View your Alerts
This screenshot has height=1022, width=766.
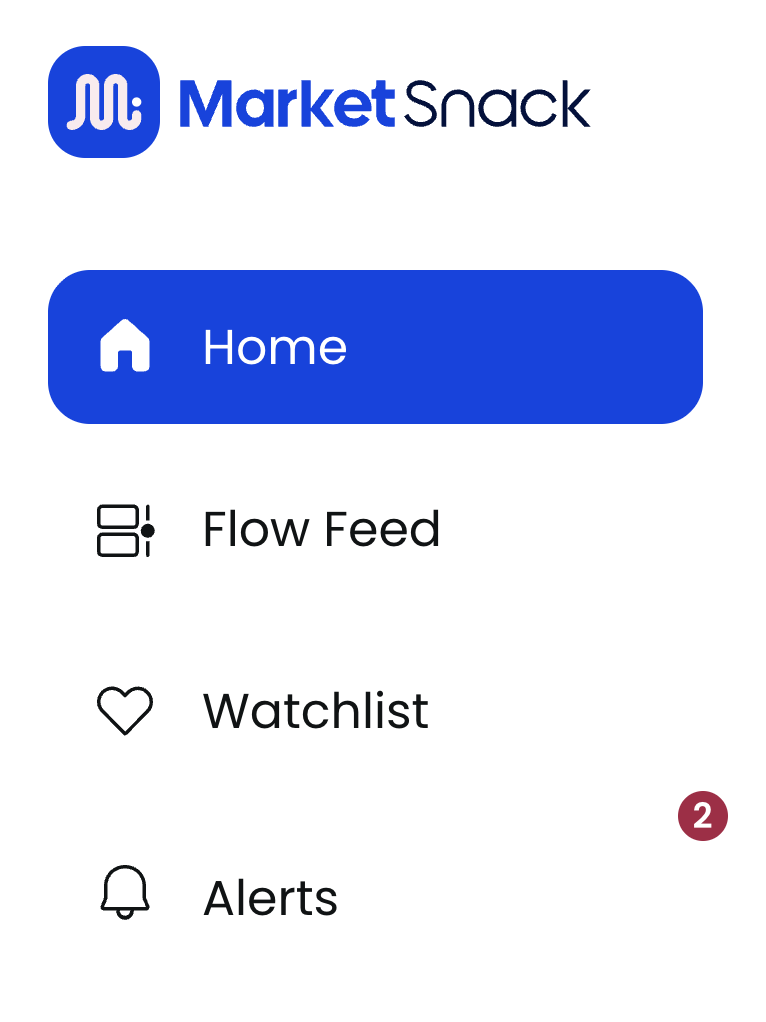coord(270,897)
